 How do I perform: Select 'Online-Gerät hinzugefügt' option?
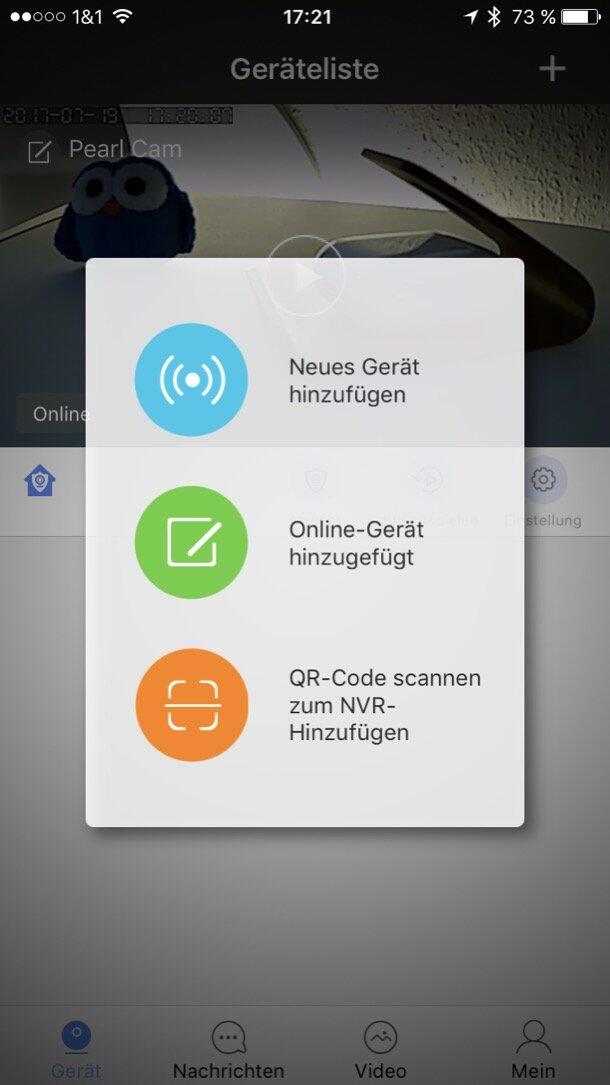304,542
